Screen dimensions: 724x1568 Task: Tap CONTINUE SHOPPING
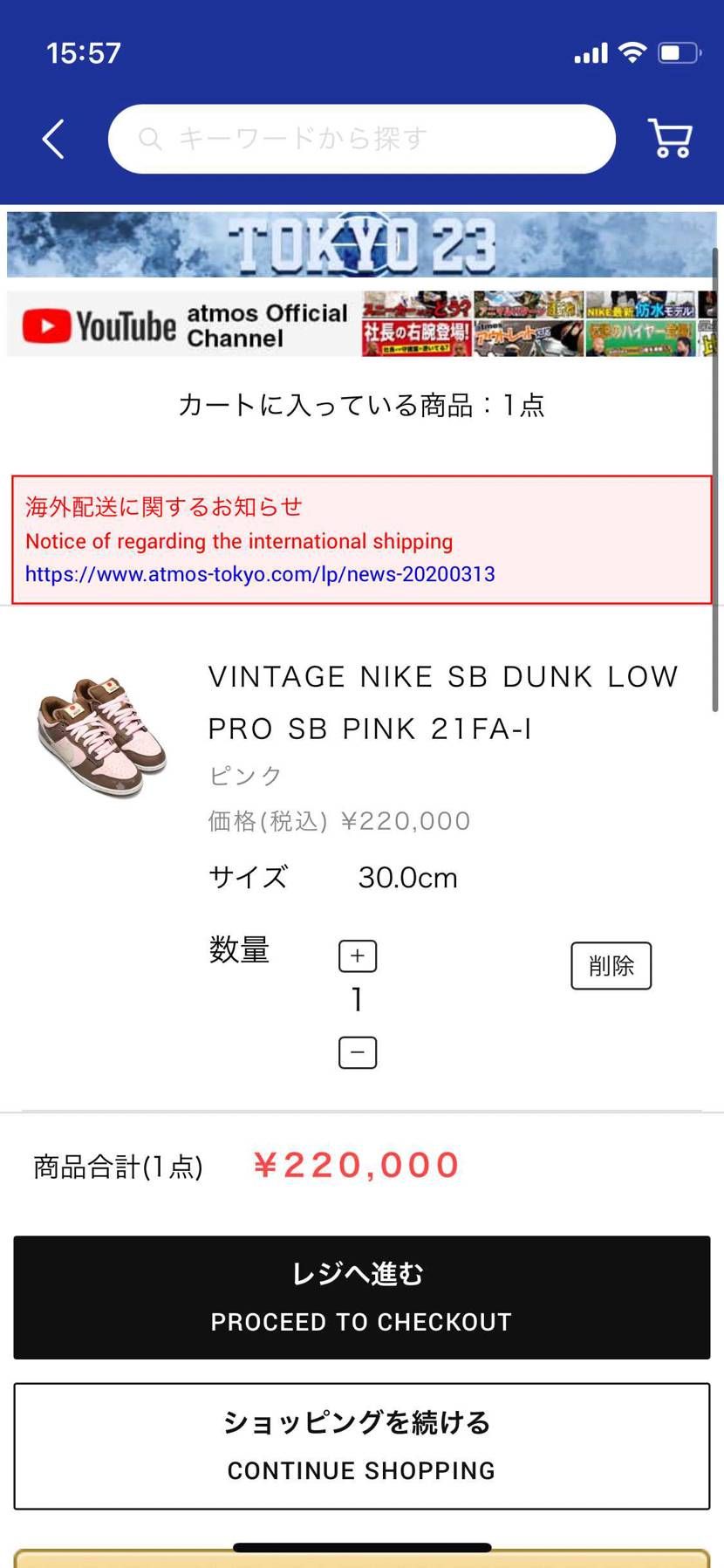(x=361, y=1446)
